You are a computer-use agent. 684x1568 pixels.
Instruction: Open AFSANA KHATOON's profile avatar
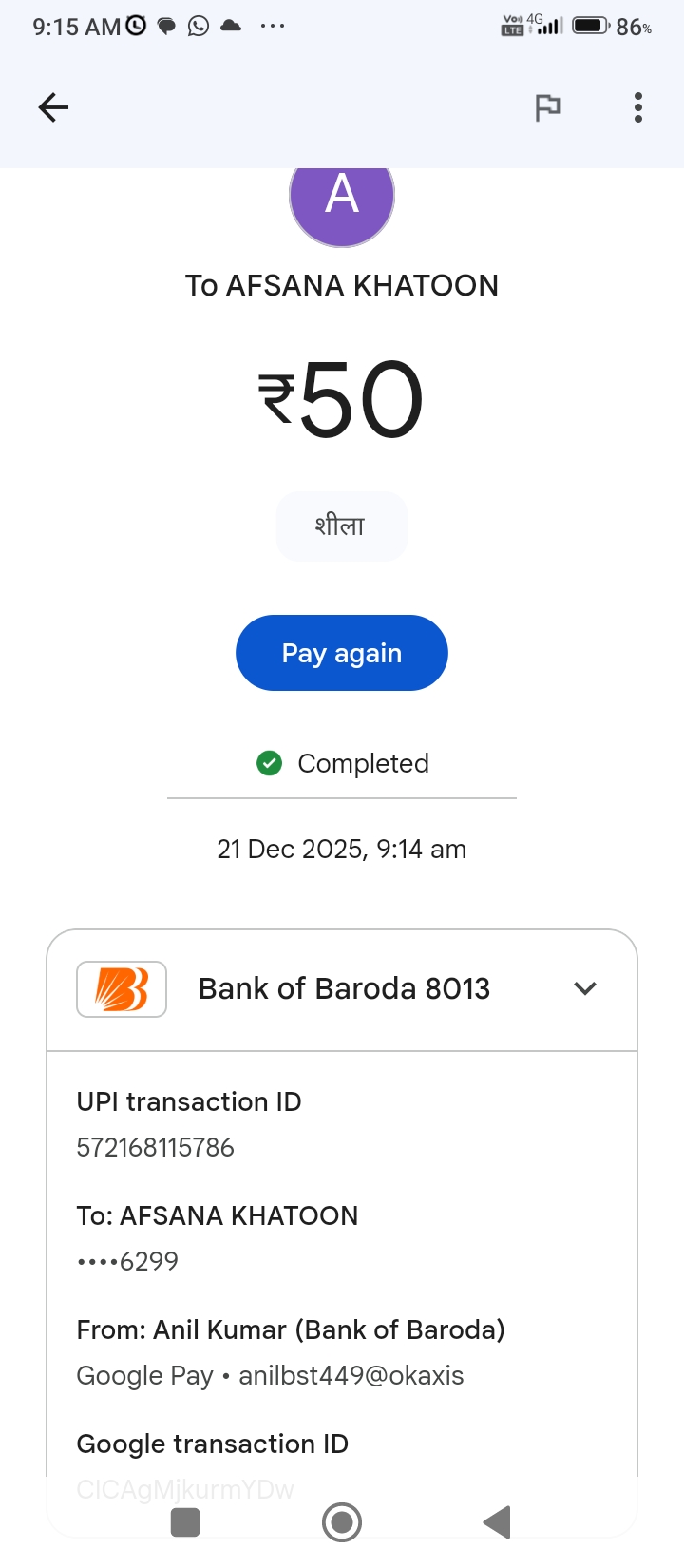click(342, 198)
